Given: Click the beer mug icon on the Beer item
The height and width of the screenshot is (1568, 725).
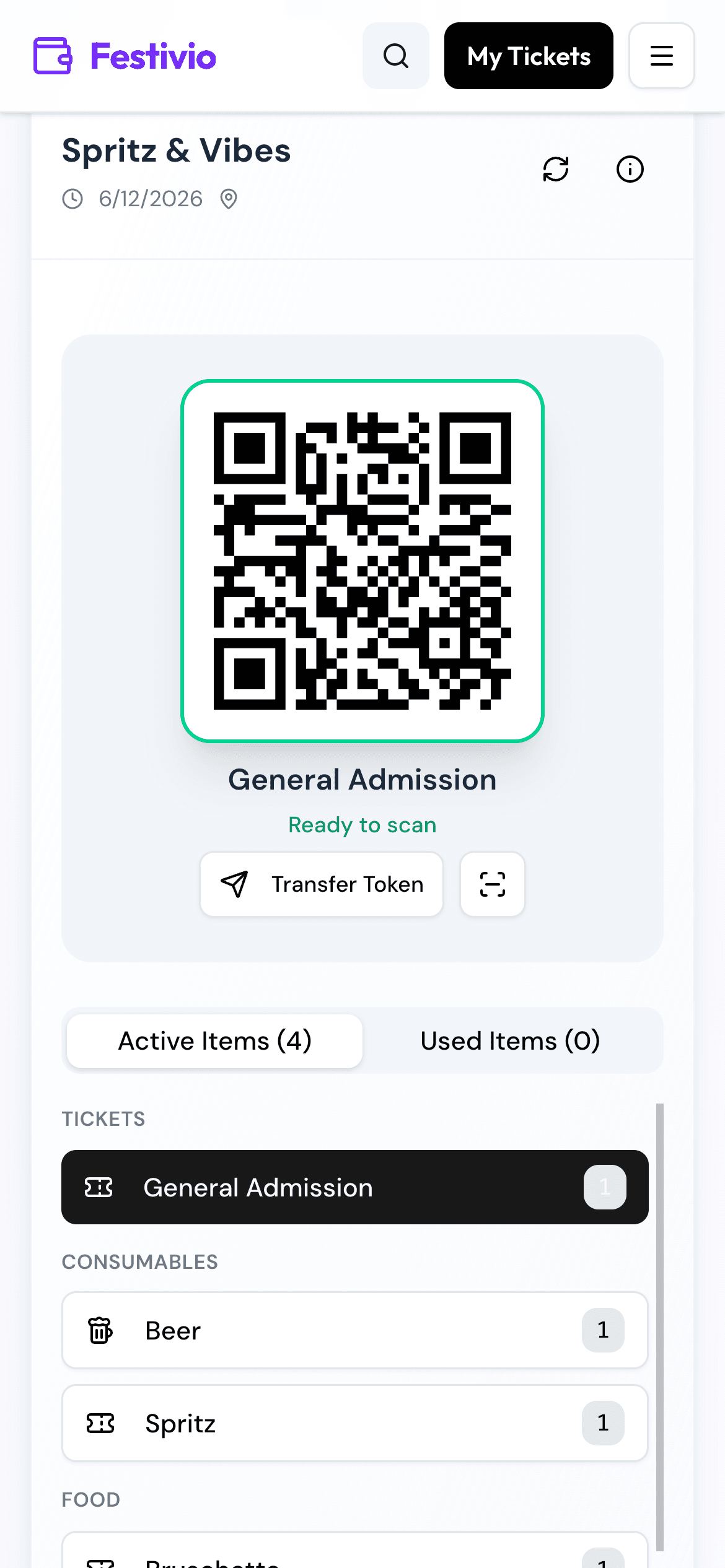Looking at the screenshot, I should click(x=100, y=1330).
